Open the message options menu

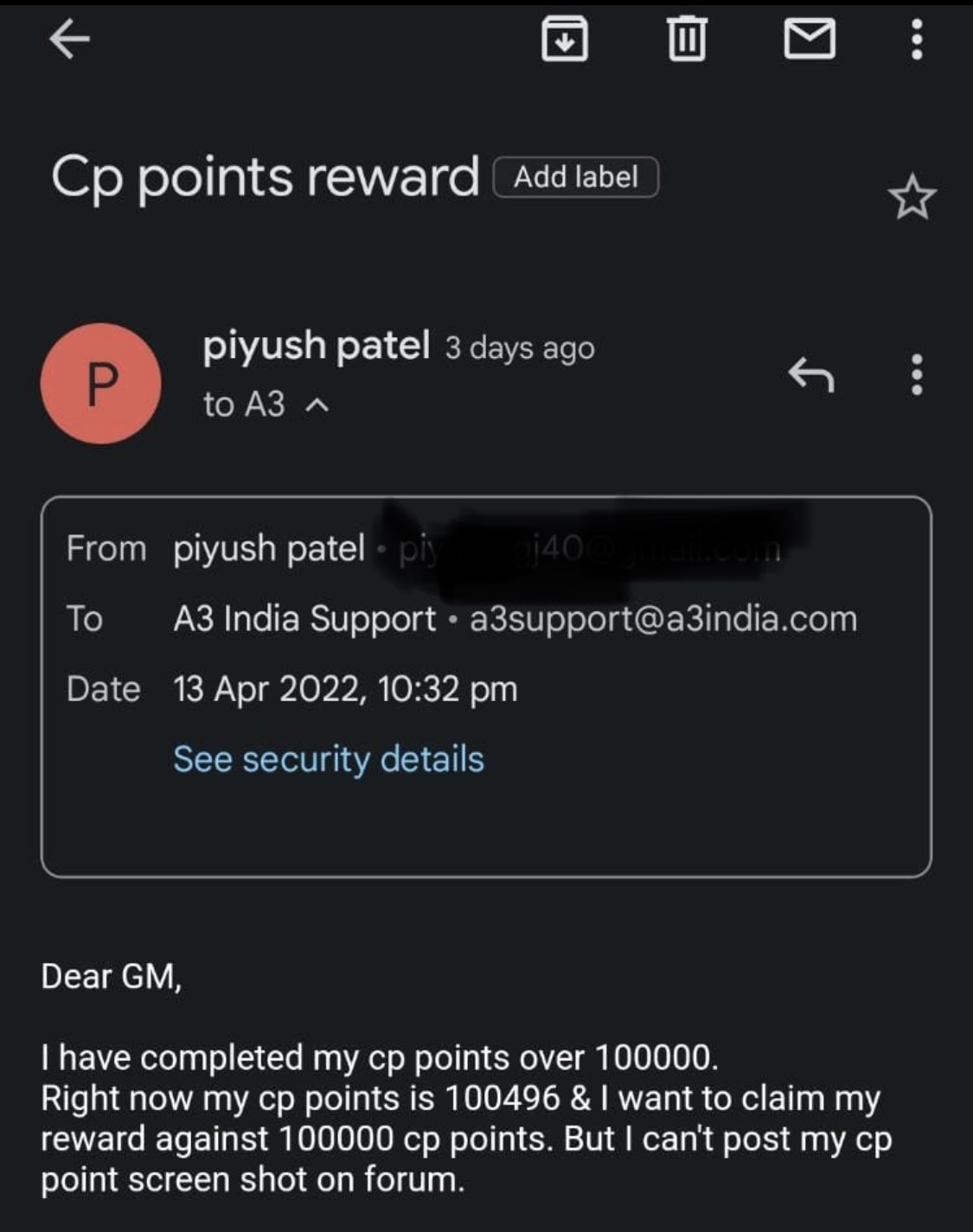(917, 374)
